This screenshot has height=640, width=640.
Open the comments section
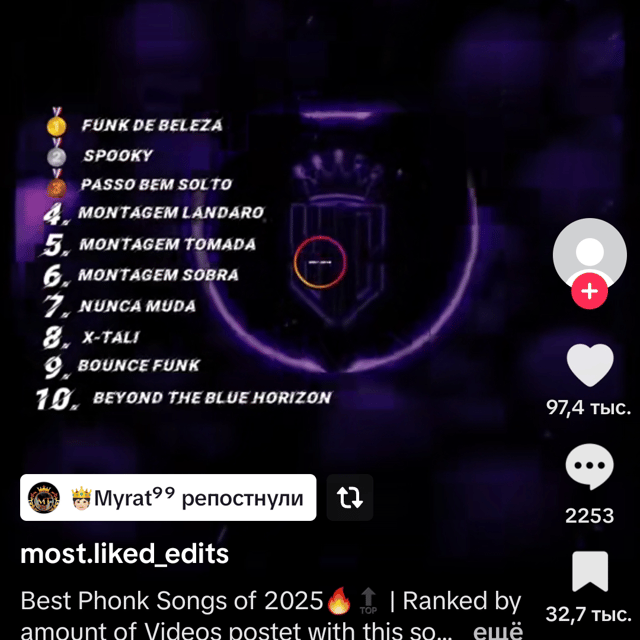pos(590,468)
